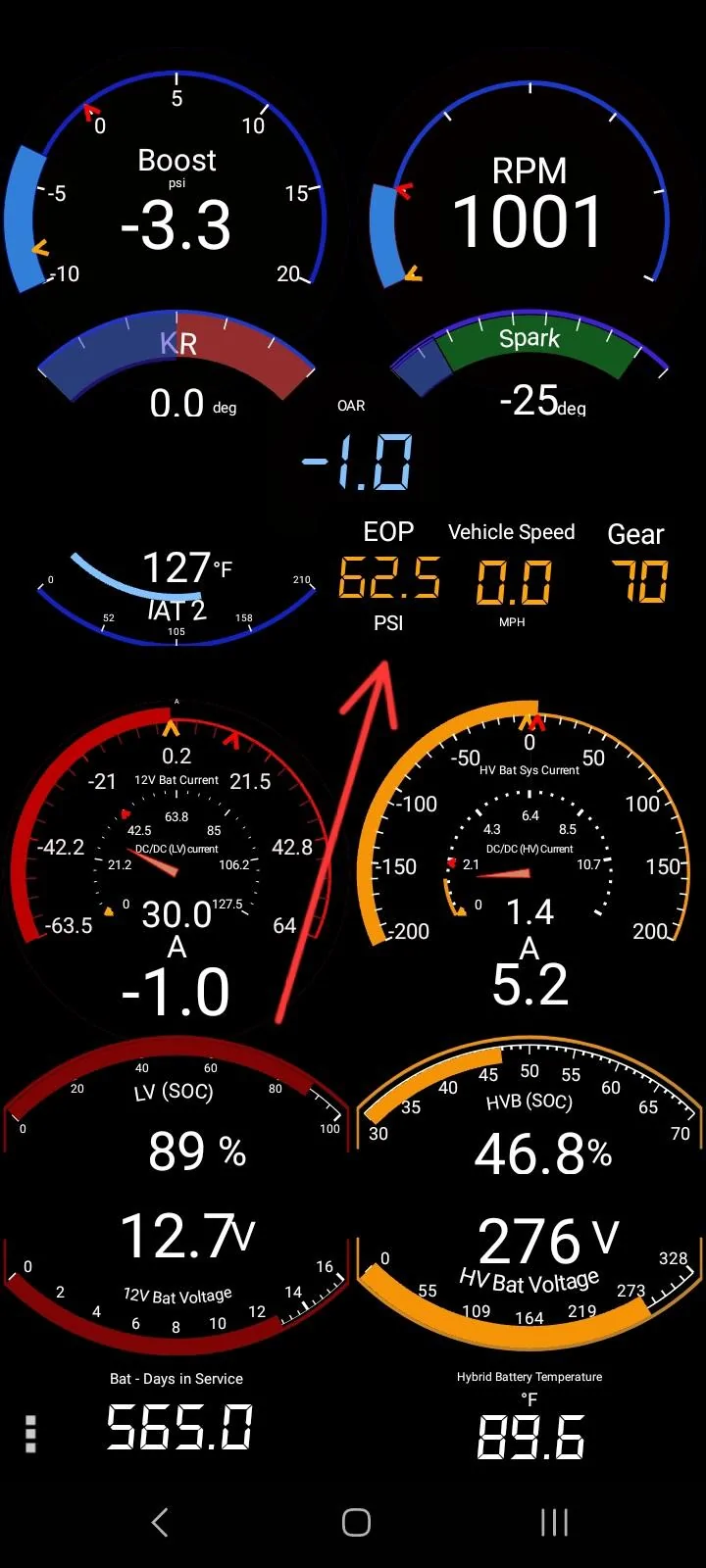The image size is (706, 1568).
Task: Open the dashboard overflow menu
Action: (x=30, y=1433)
